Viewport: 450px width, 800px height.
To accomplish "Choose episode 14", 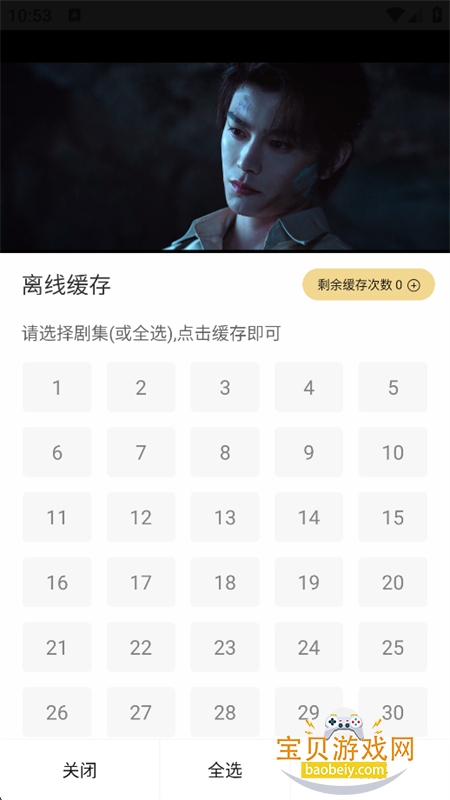I will tap(309, 517).
